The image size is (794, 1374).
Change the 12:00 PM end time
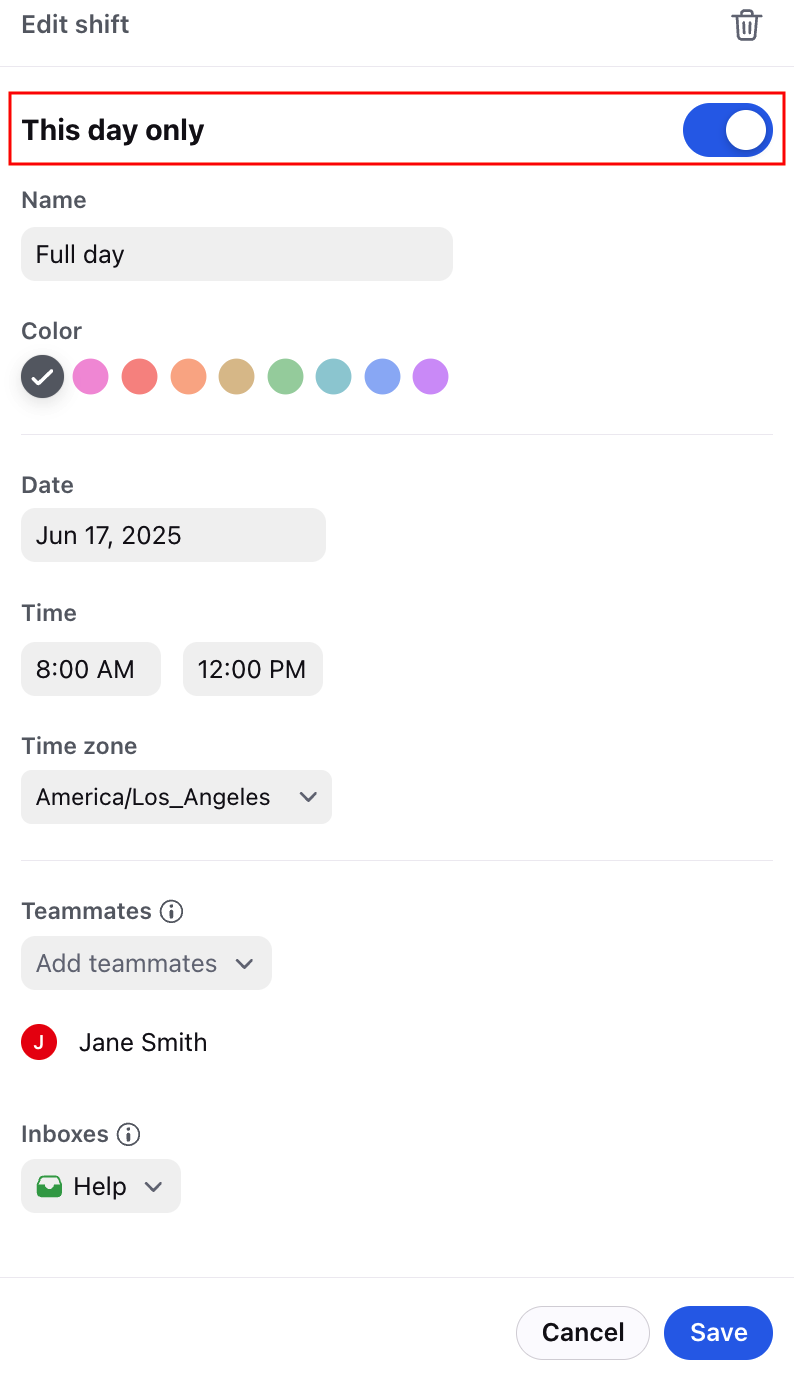(x=253, y=669)
